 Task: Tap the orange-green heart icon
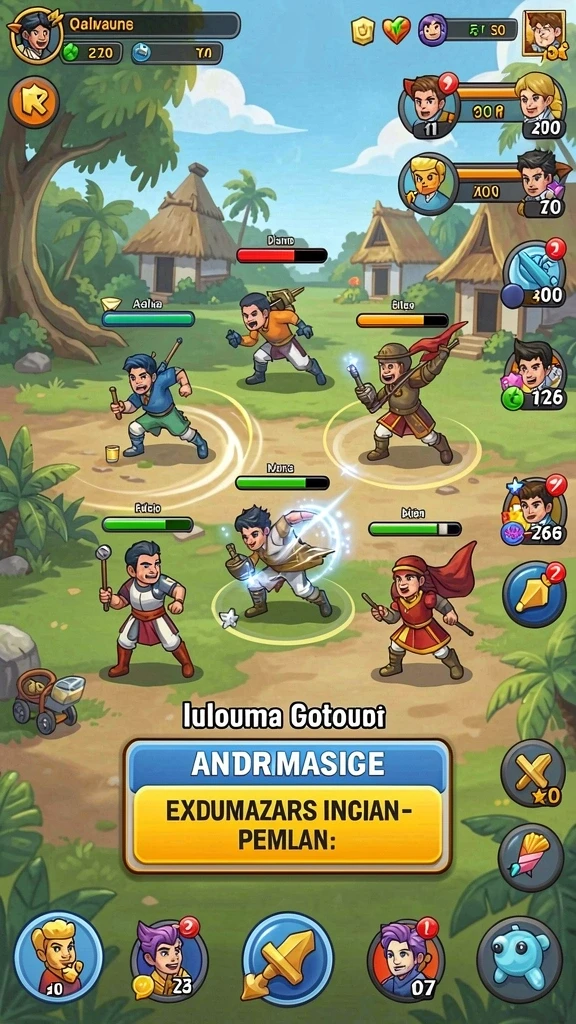point(396,30)
